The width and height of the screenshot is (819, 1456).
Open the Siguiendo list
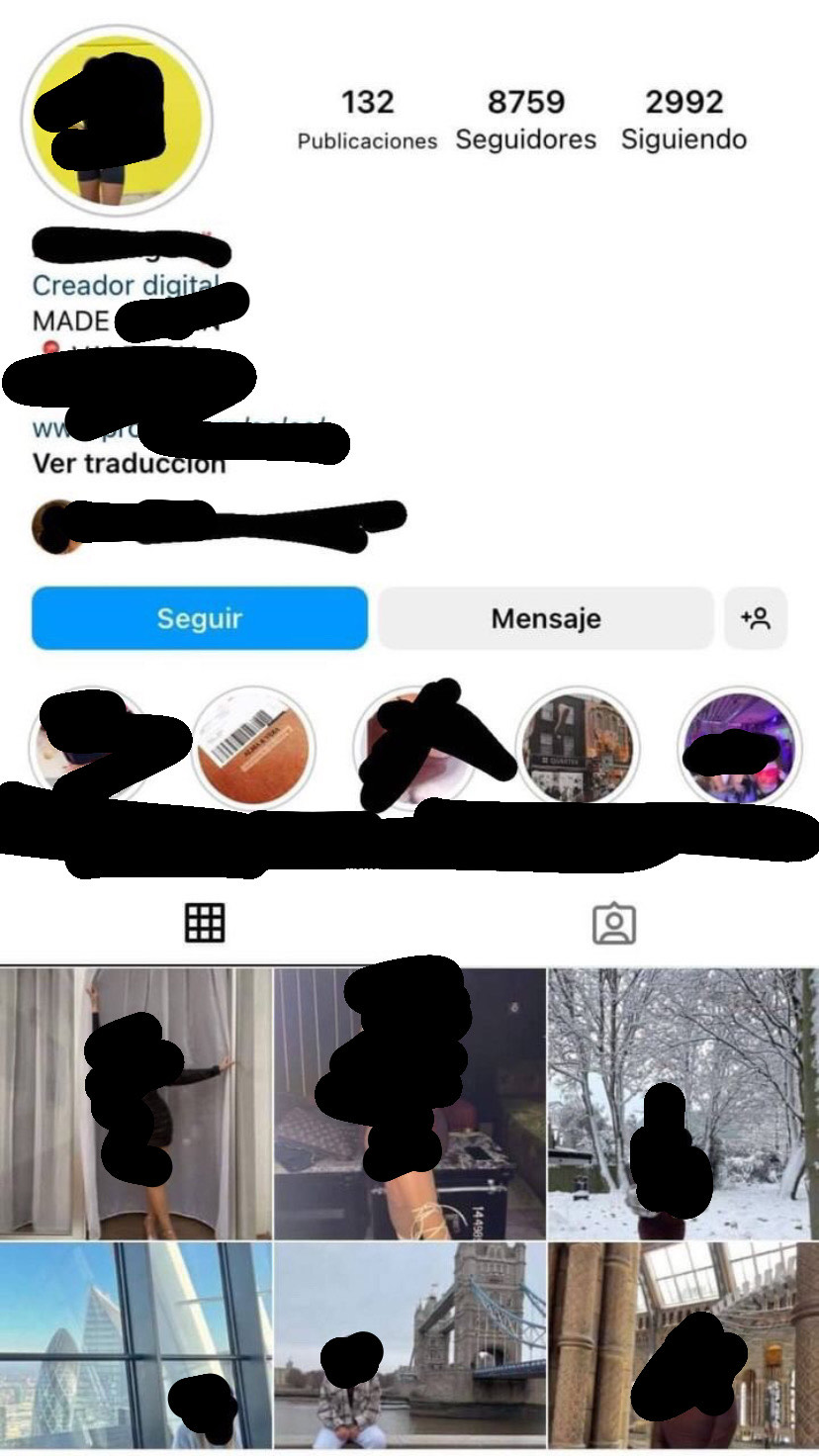click(x=682, y=119)
